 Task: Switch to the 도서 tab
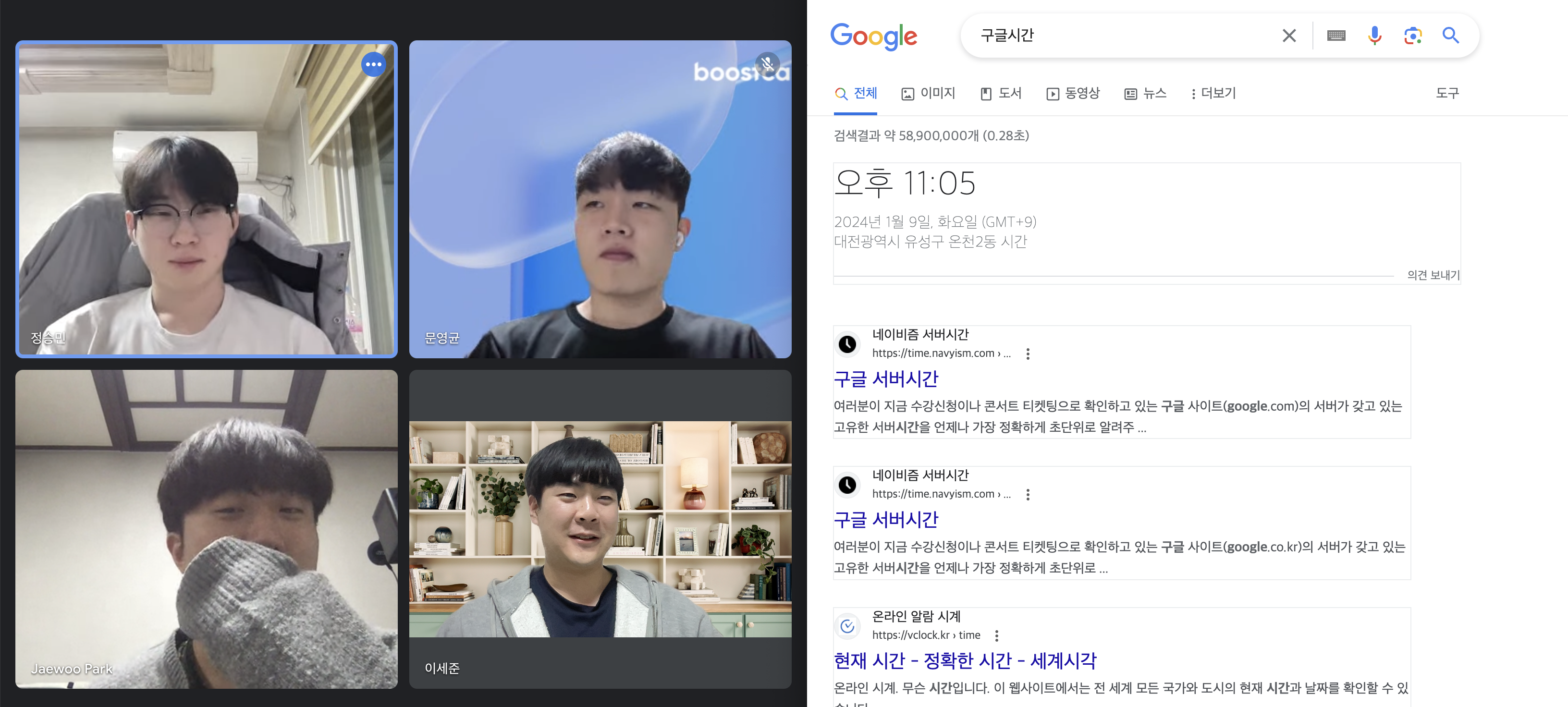[x=1001, y=94]
